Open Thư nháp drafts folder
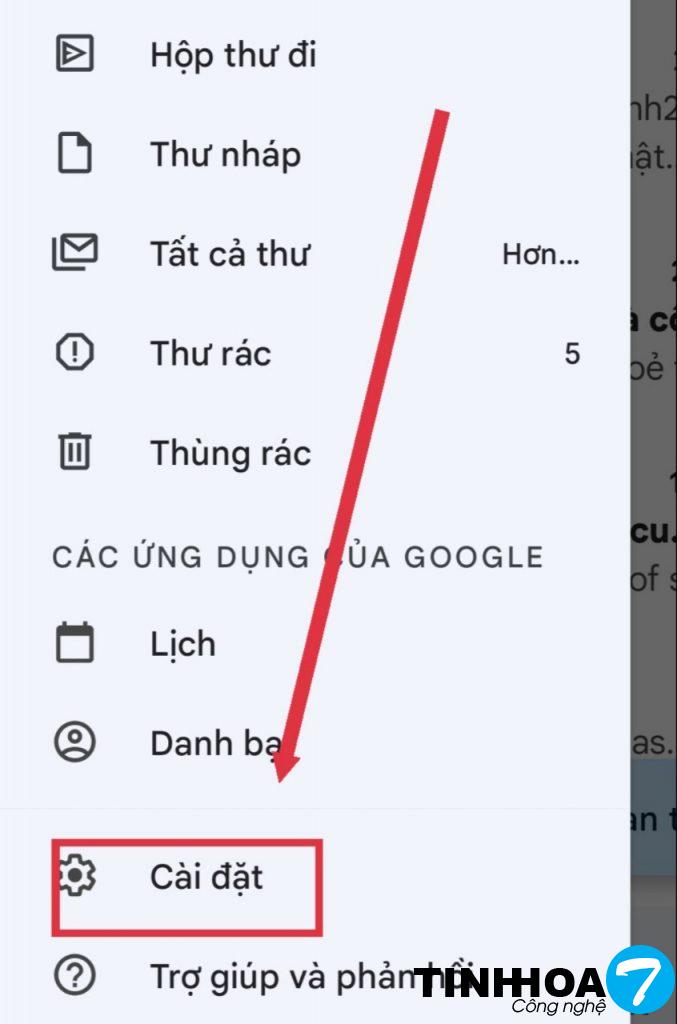This screenshot has width=677, height=1024. click(x=225, y=155)
